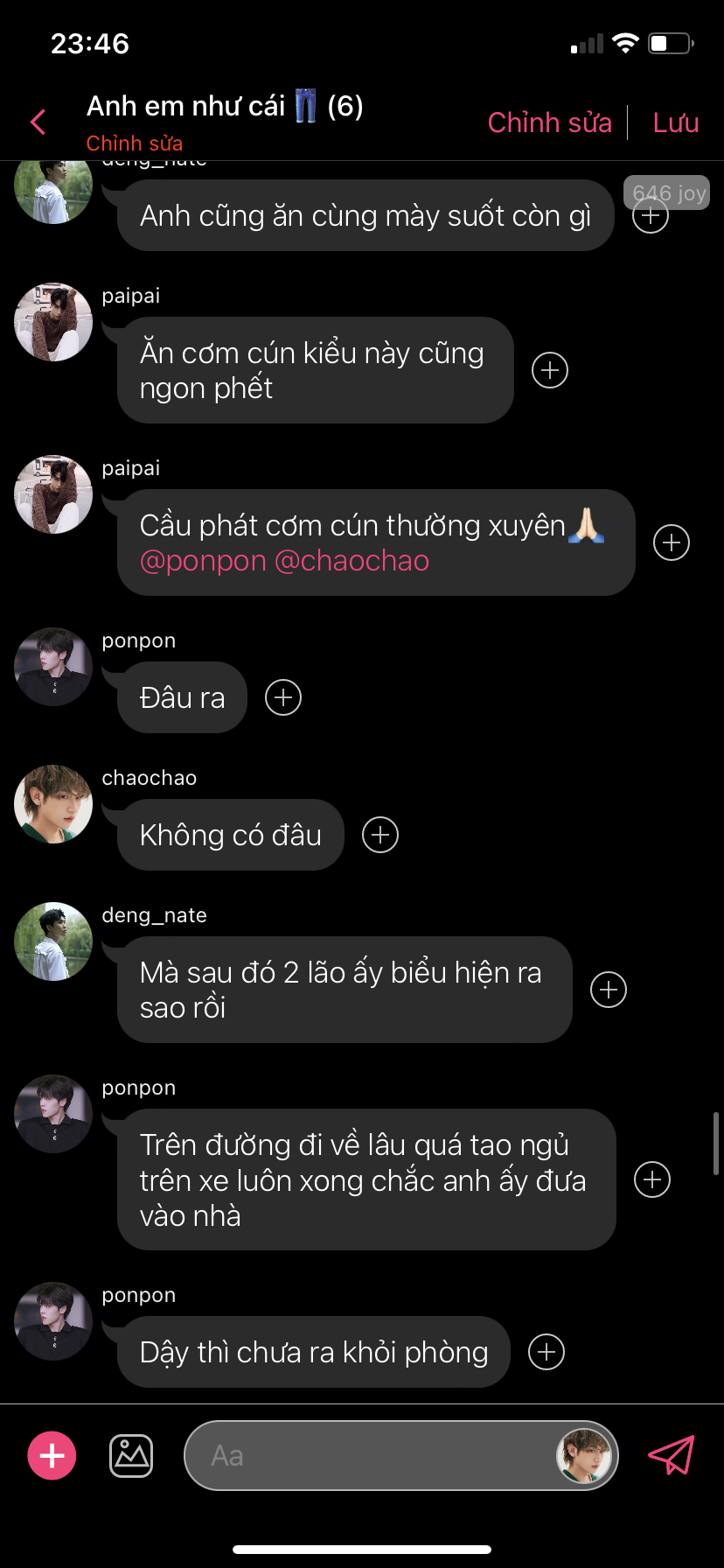Save with the Lưu button
The width and height of the screenshot is (724, 1568).
click(x=675, y=122)
